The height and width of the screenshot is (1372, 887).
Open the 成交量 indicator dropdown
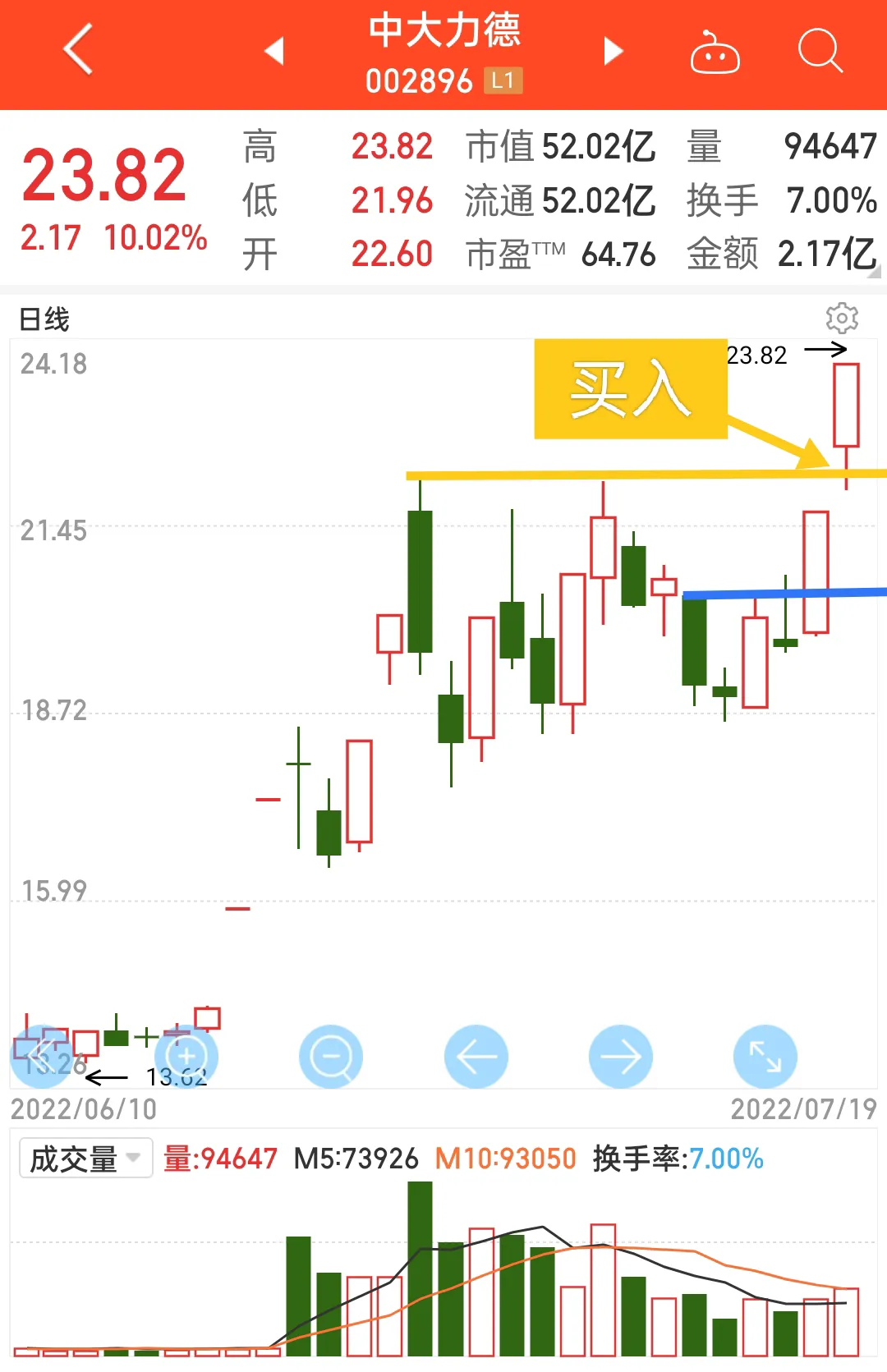85,1159
